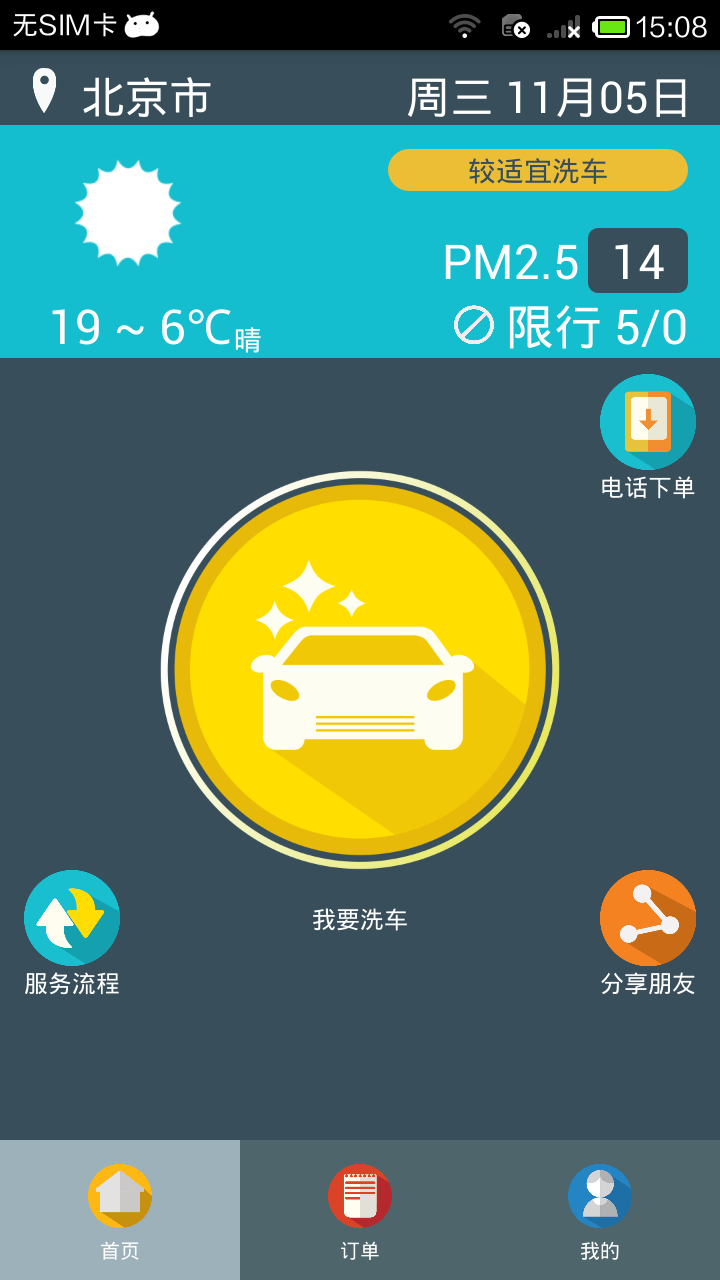Tap the 电话下单 phone order icon
This screenshot has height=1280, width=720.
tap(647, 423)
